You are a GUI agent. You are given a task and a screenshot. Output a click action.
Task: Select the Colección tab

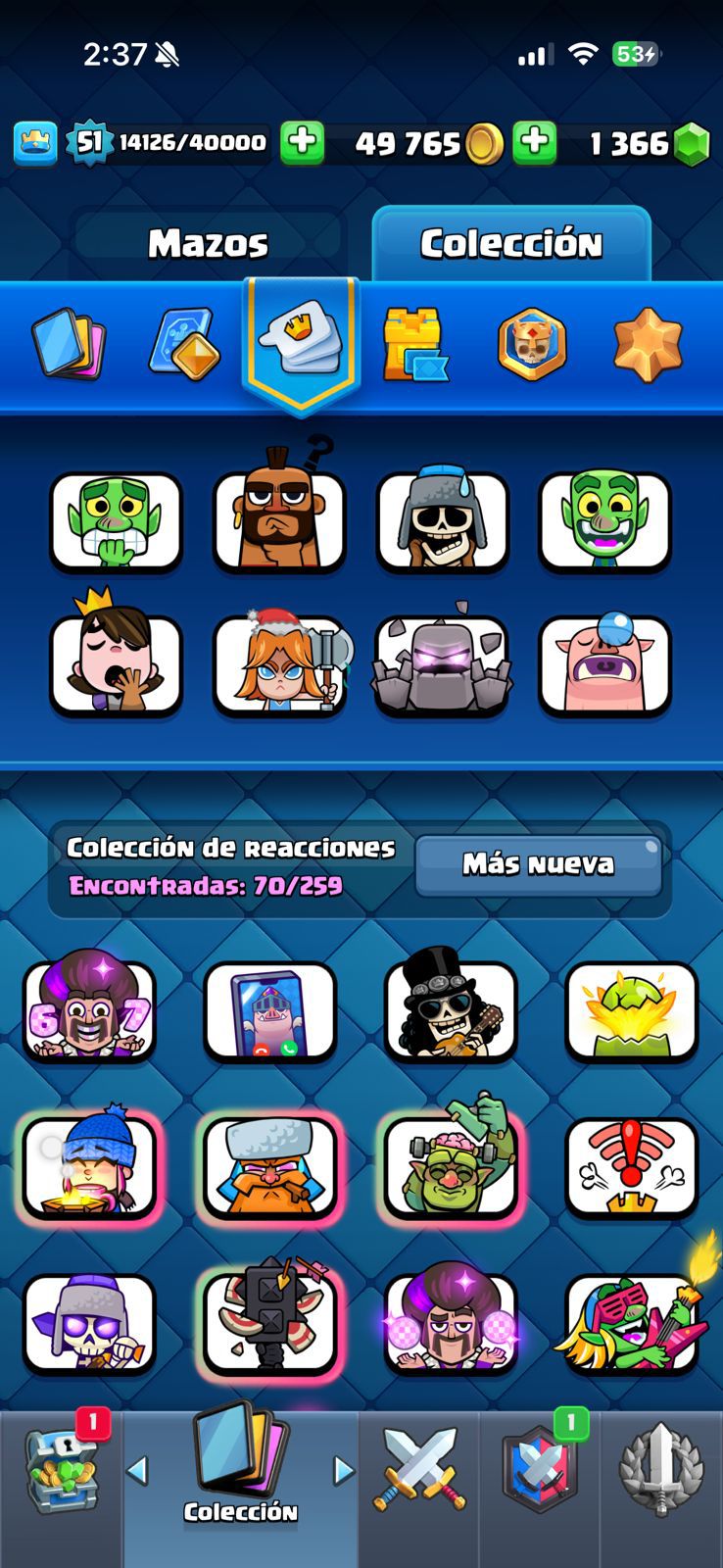pyautogui.click(x=510, y=240)
